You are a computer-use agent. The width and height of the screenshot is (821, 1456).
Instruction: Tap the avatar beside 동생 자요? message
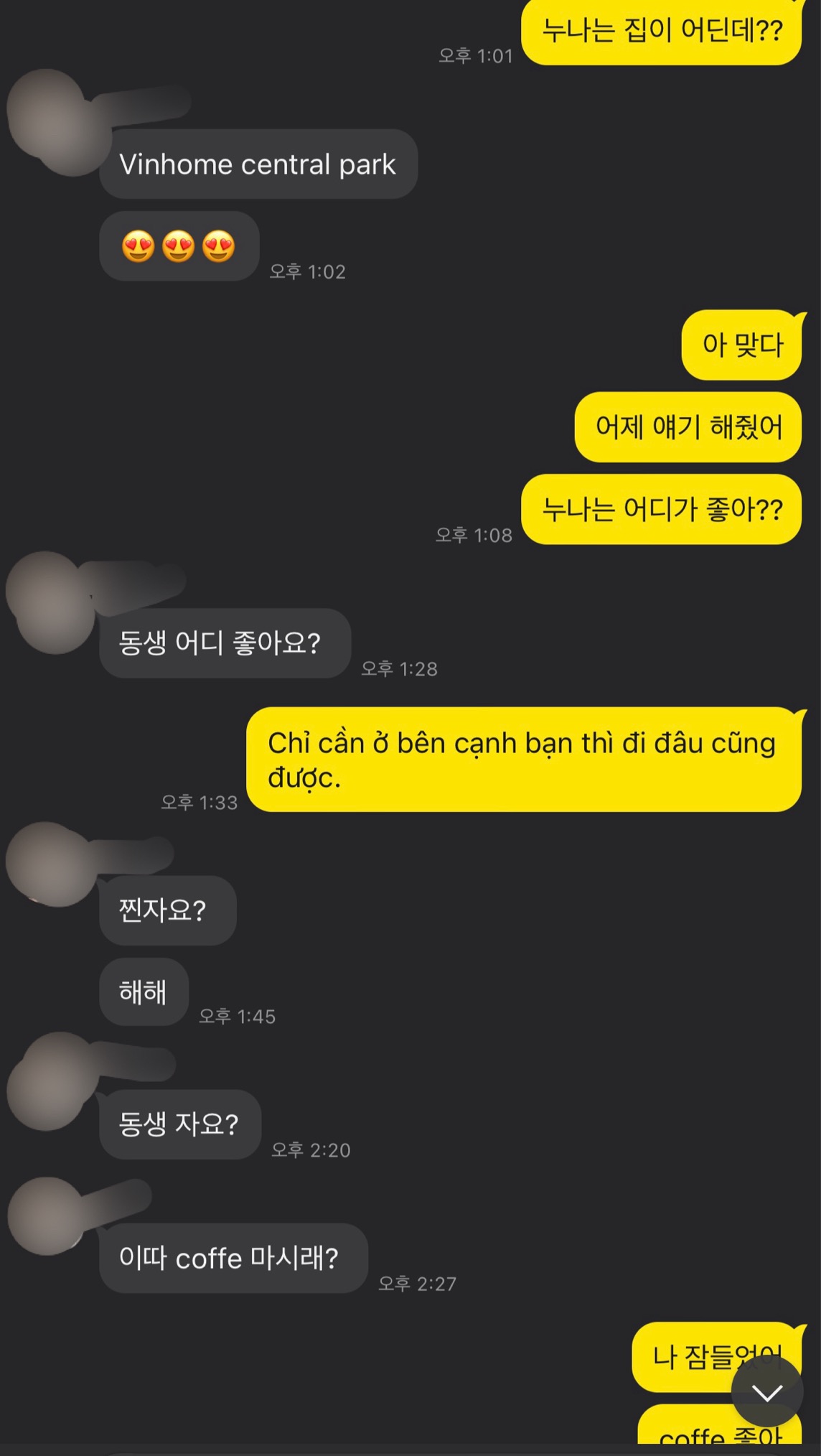click(x=52, y=1081)
